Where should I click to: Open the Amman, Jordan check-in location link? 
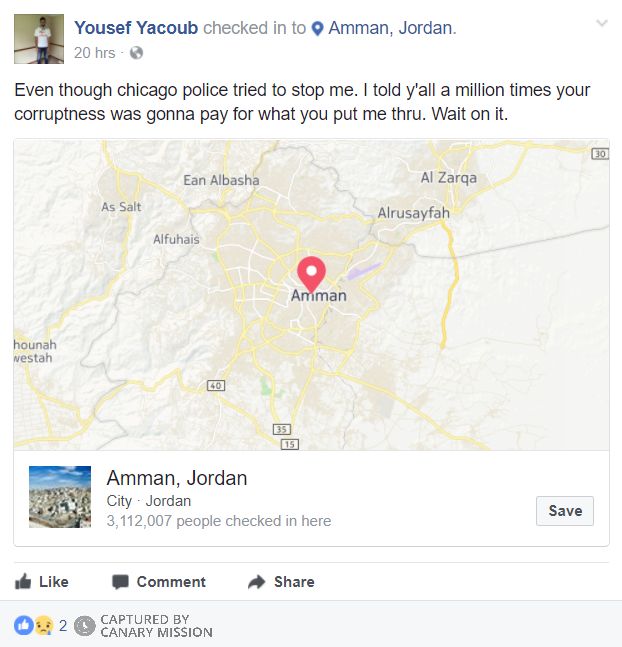tap(390, 28)
